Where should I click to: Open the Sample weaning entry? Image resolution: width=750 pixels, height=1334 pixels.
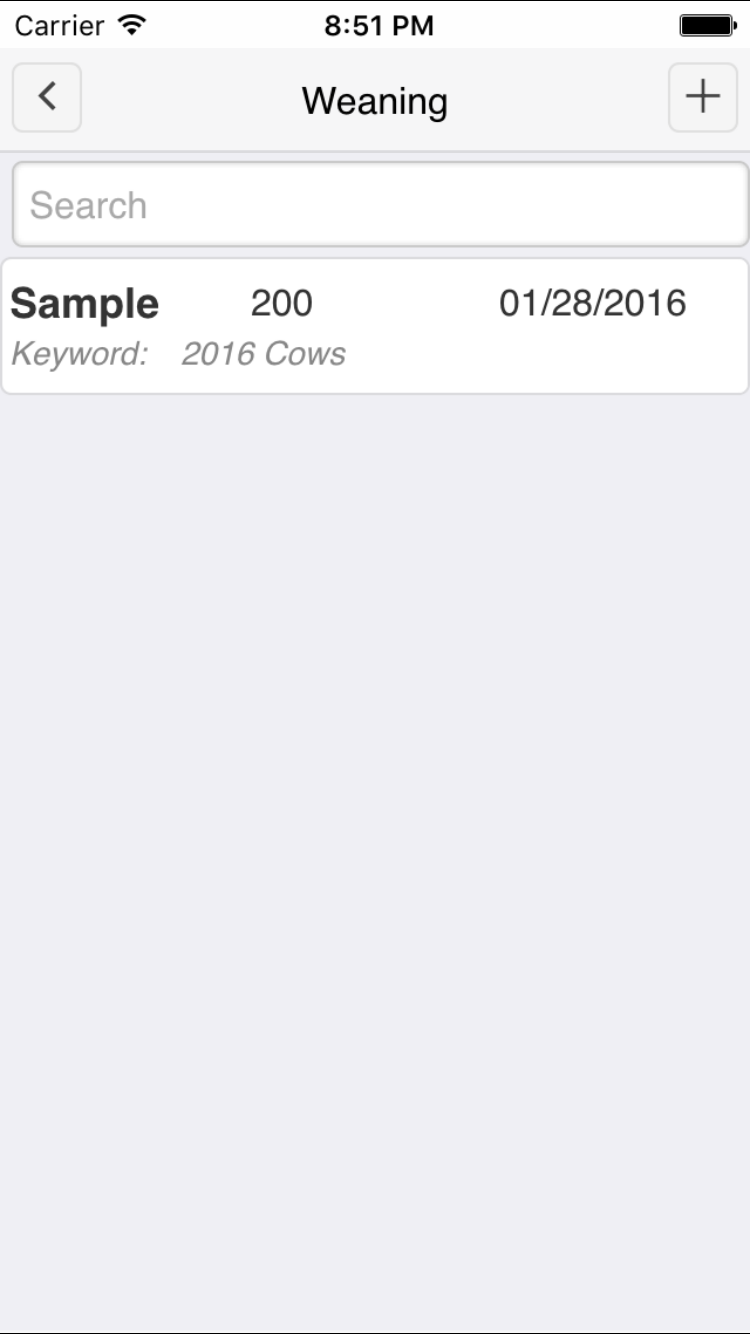coord(375,326)
